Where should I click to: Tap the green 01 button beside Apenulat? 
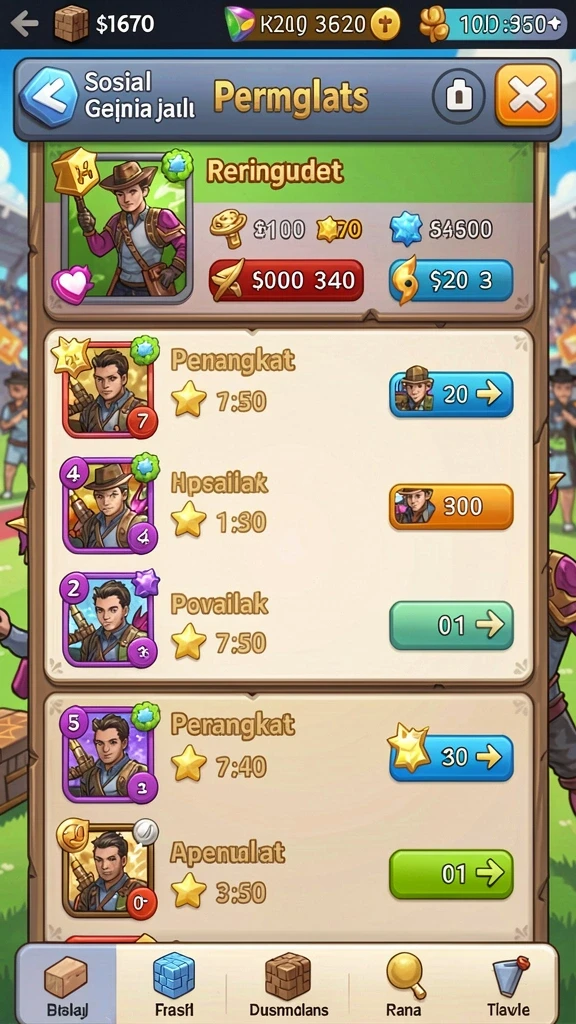point(451,874)
